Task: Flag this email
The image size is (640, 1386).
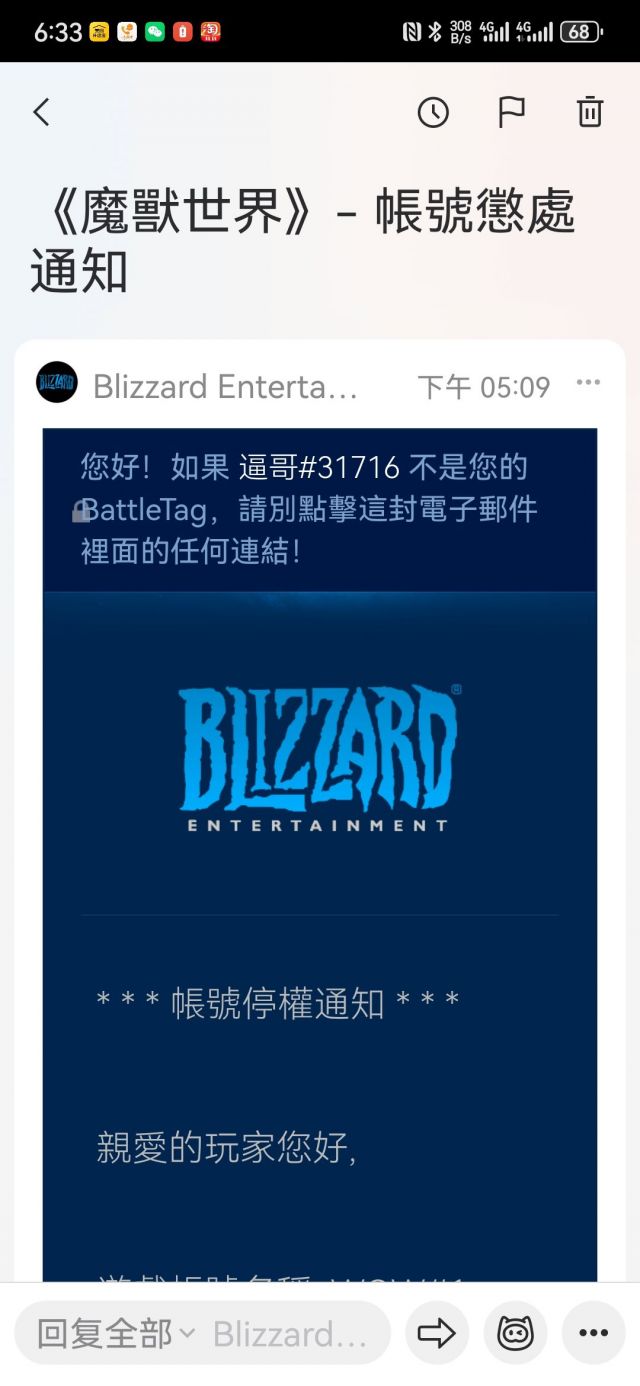Action: (x=511, y=112)
